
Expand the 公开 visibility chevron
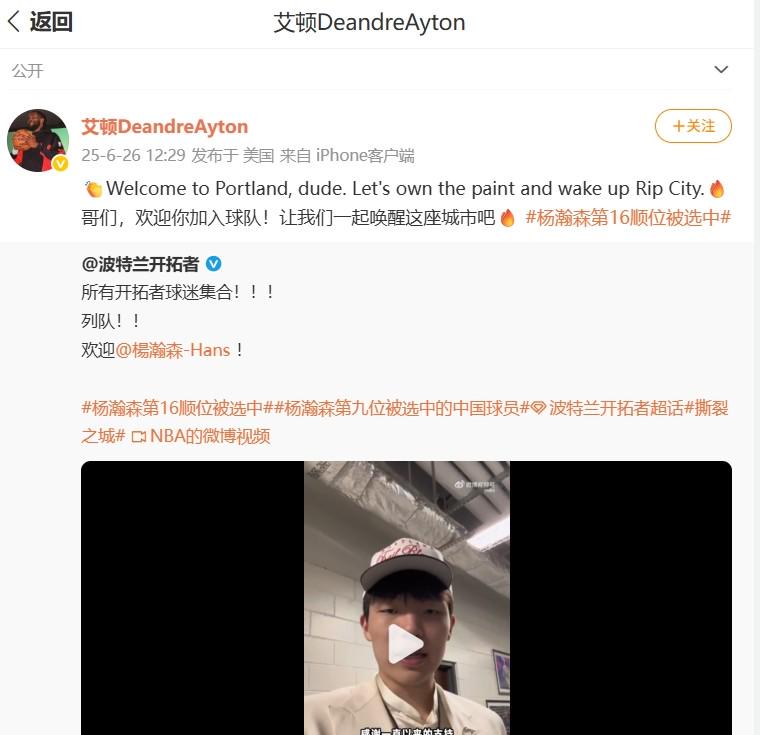pyautogui.click(x=721, y=70)
